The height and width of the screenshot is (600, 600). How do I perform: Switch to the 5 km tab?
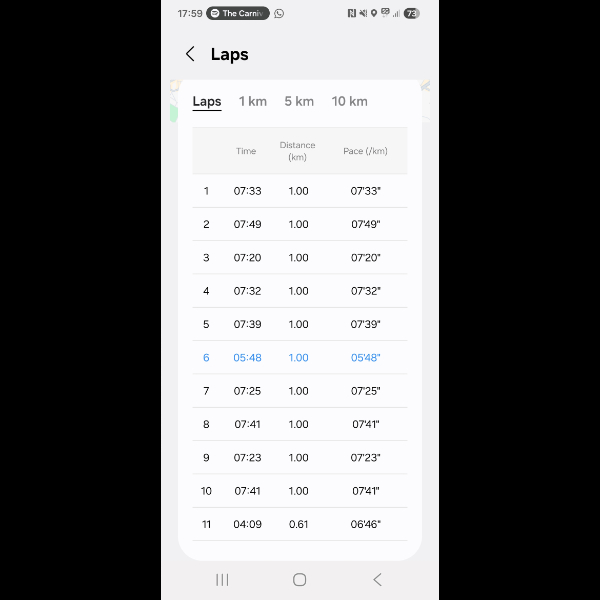point(299,101)
